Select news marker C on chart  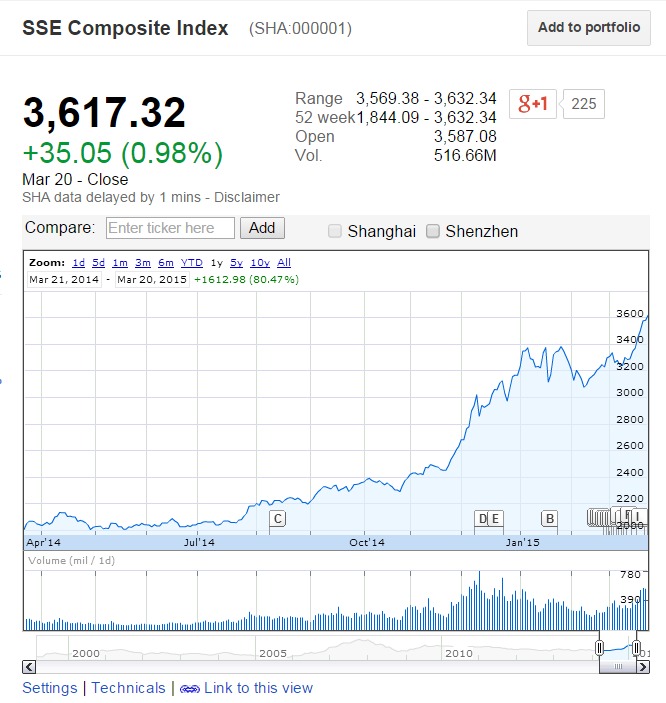point(278,518)
